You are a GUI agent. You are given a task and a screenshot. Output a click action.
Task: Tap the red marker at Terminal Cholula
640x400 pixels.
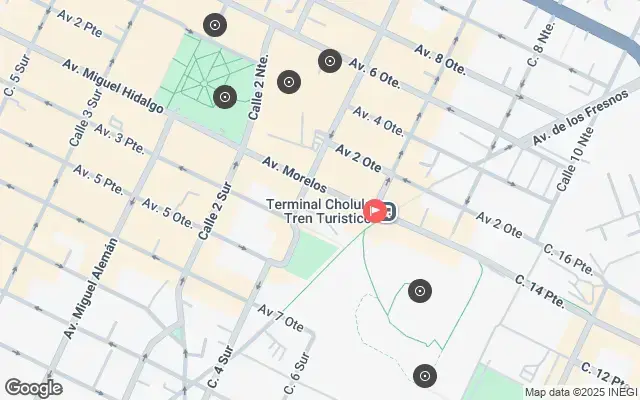pyautogui.click(x=375, y=210)
